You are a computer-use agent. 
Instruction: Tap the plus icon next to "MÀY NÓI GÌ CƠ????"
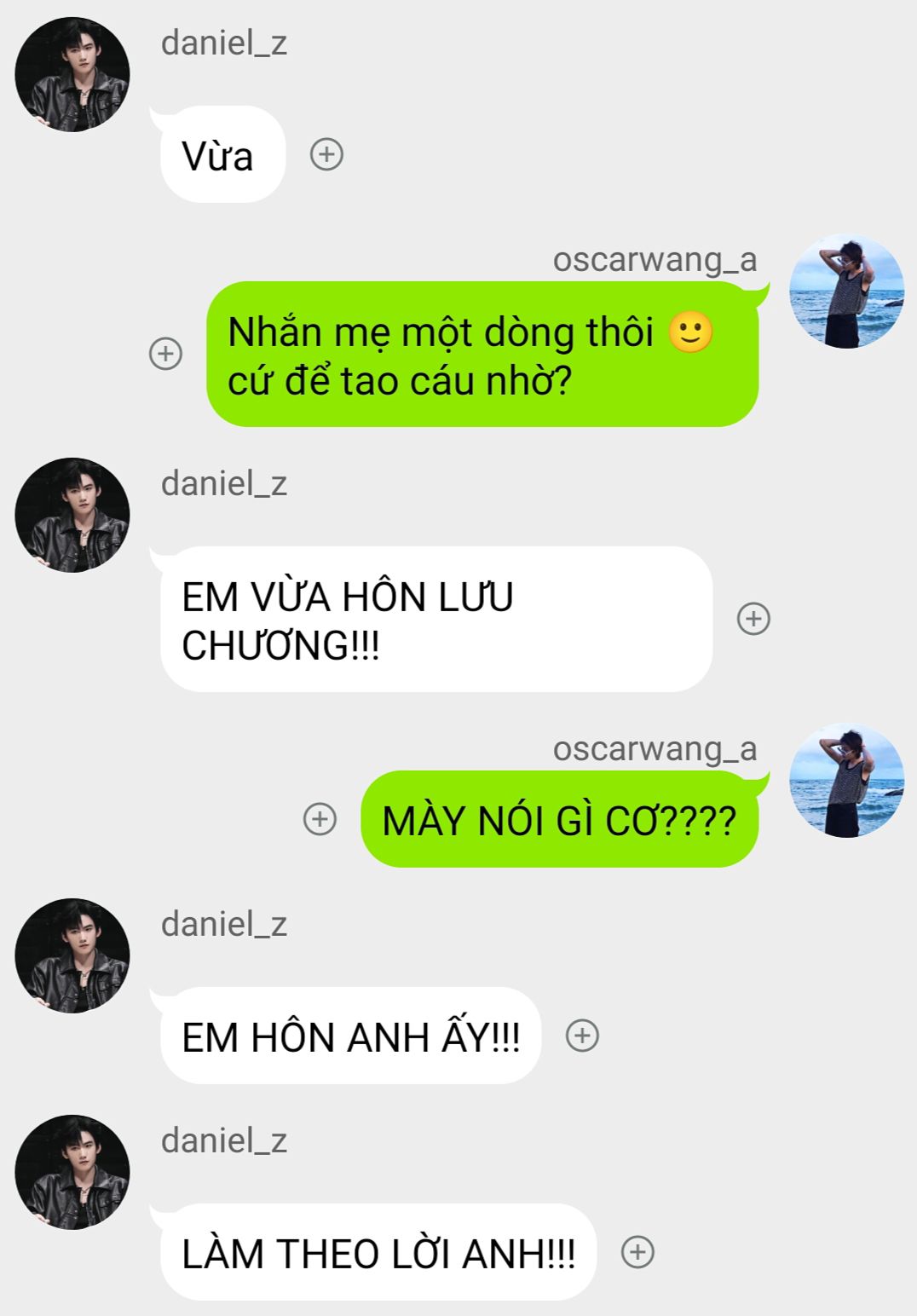tap(320, 819)
